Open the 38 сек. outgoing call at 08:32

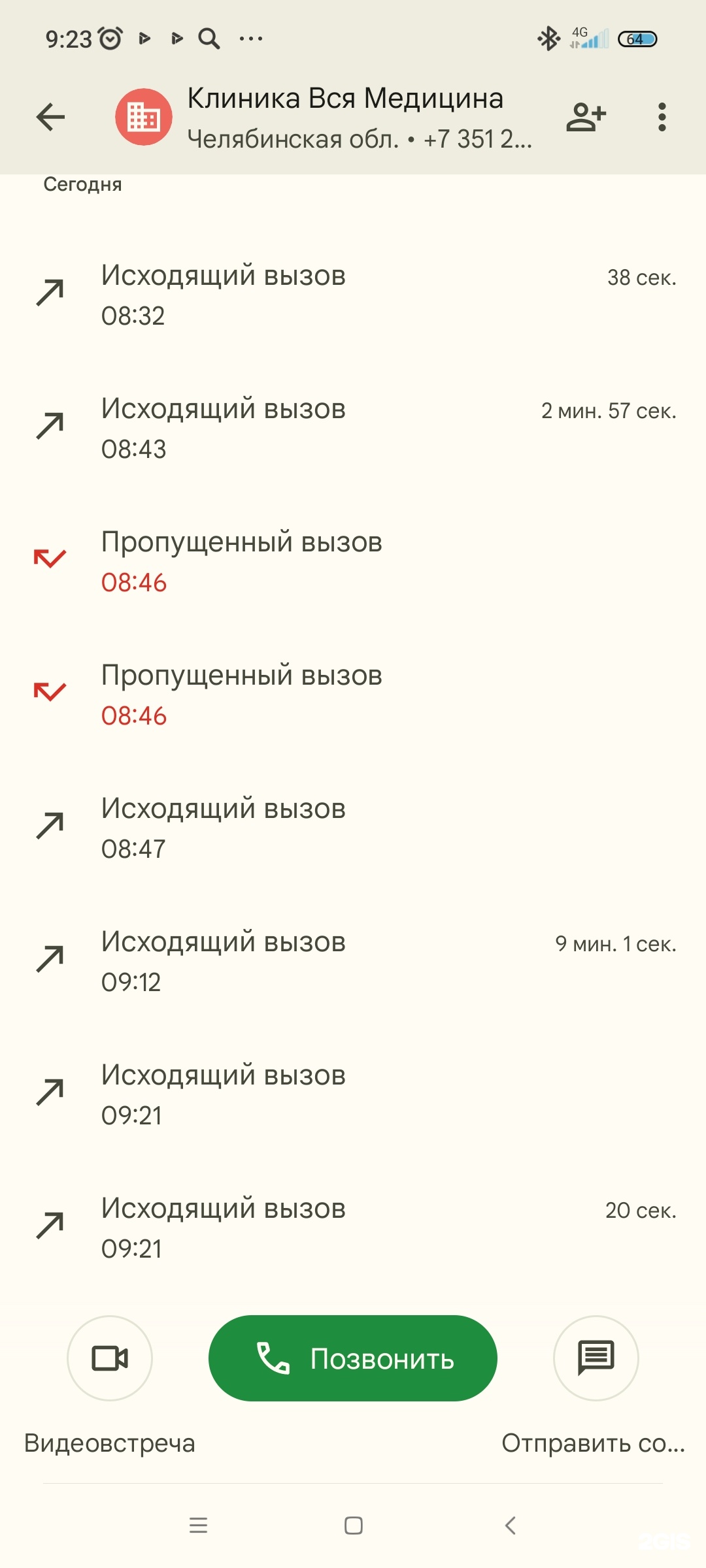click(x=353, y=295)
